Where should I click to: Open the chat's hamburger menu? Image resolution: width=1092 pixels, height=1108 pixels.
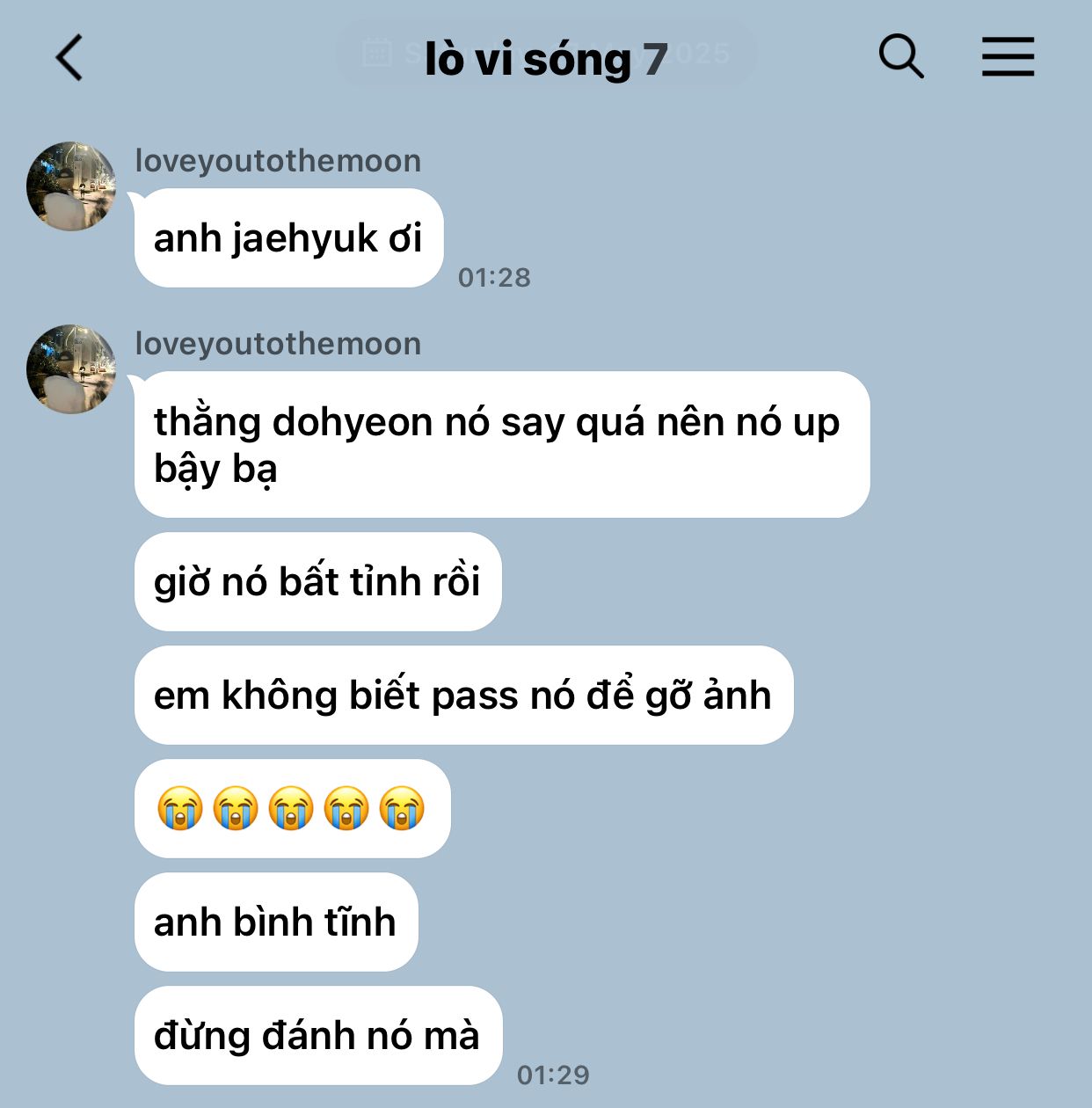[1008, 58]
